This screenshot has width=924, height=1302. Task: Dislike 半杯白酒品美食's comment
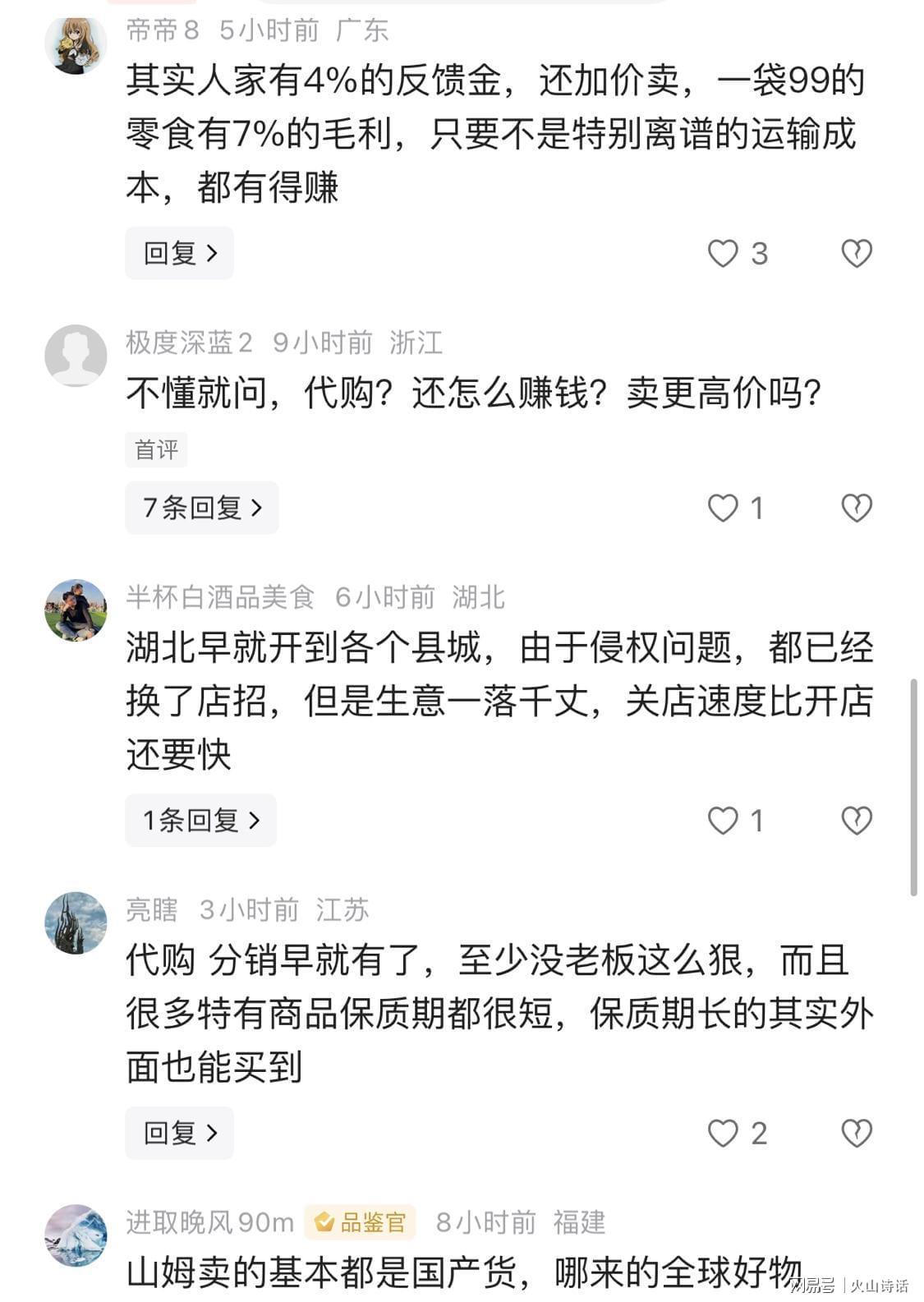[856, 821]
